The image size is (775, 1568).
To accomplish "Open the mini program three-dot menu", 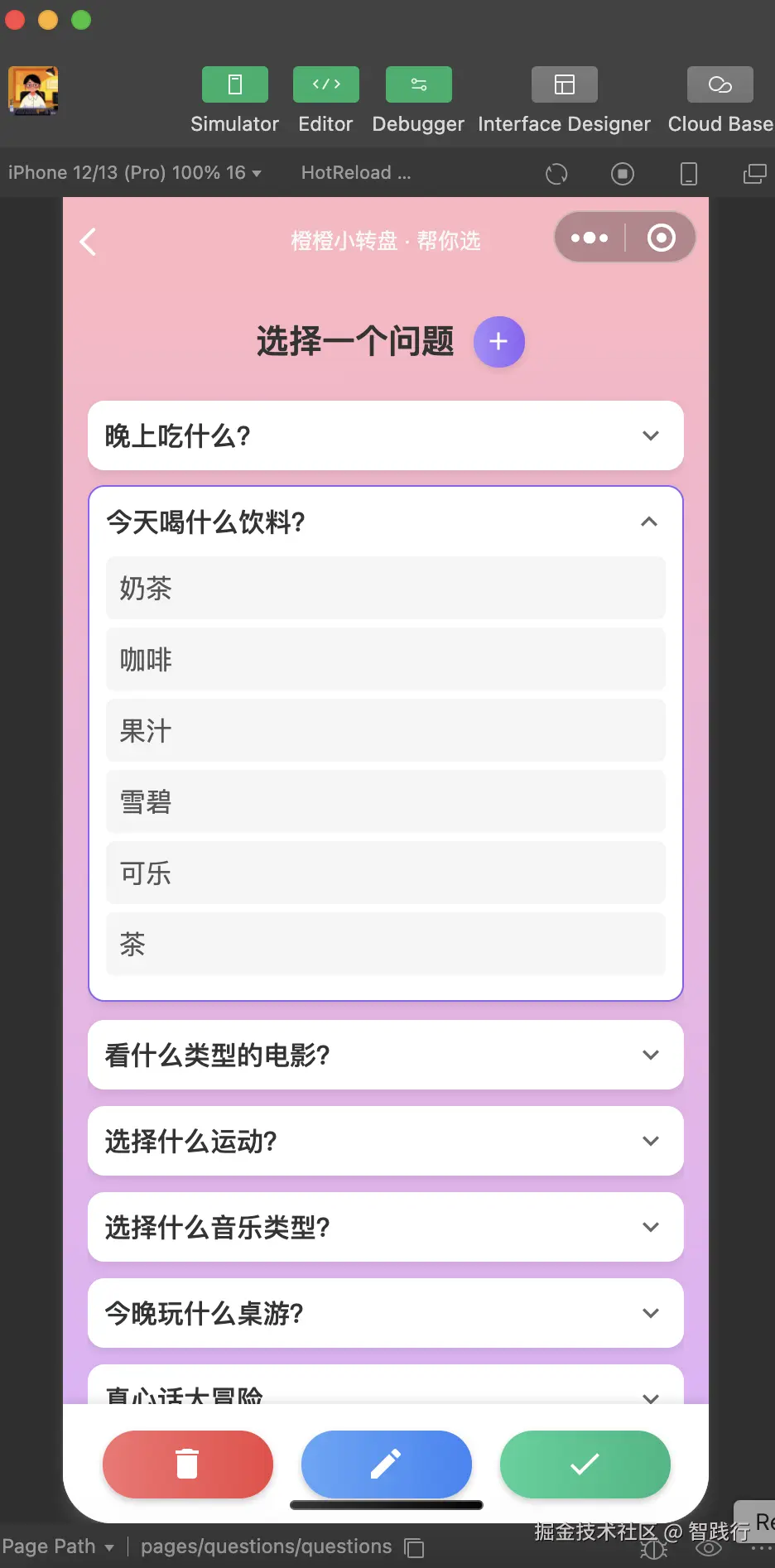I will coord(590,238).
